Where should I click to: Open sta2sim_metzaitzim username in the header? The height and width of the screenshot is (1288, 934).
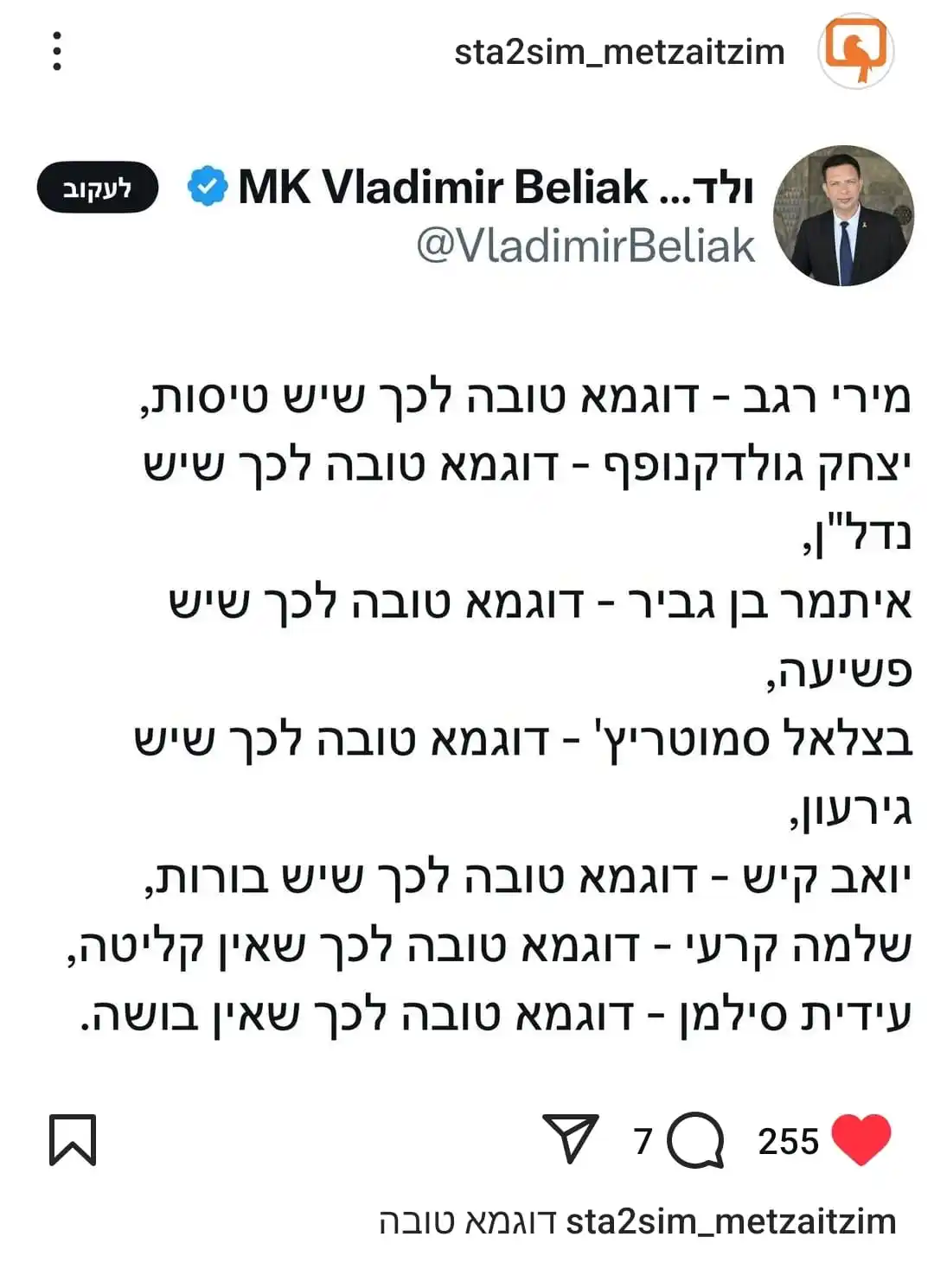click(619, 52)
